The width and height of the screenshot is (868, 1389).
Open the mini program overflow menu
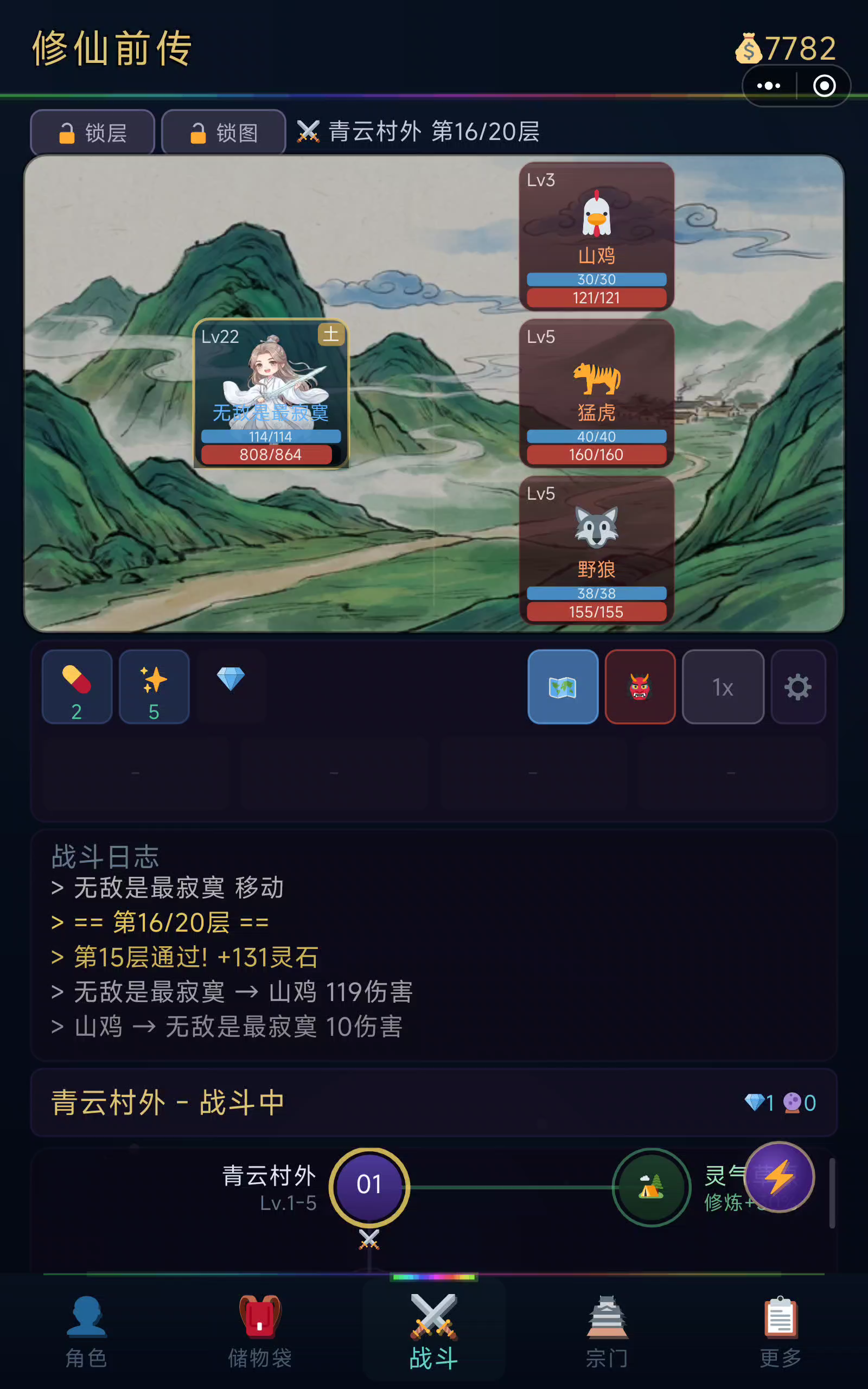(768, 86)
